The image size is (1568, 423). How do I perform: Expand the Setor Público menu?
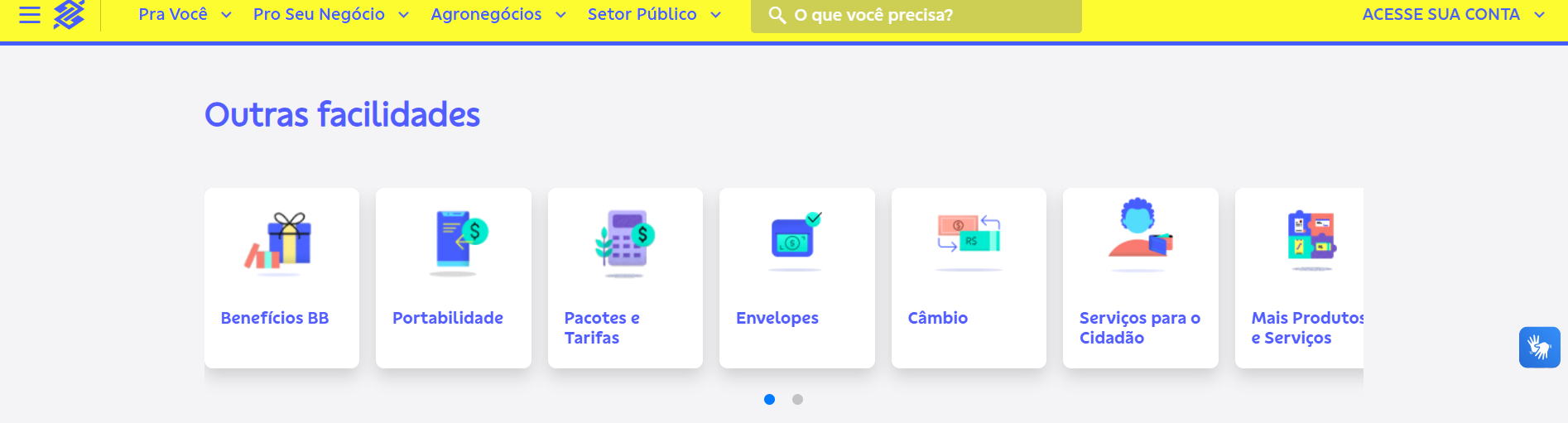[x=653, y=15]
